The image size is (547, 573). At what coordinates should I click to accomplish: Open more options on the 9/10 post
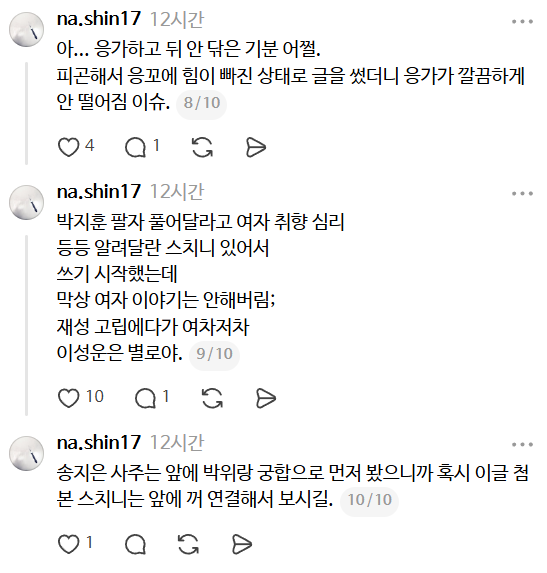coord(522,193)
